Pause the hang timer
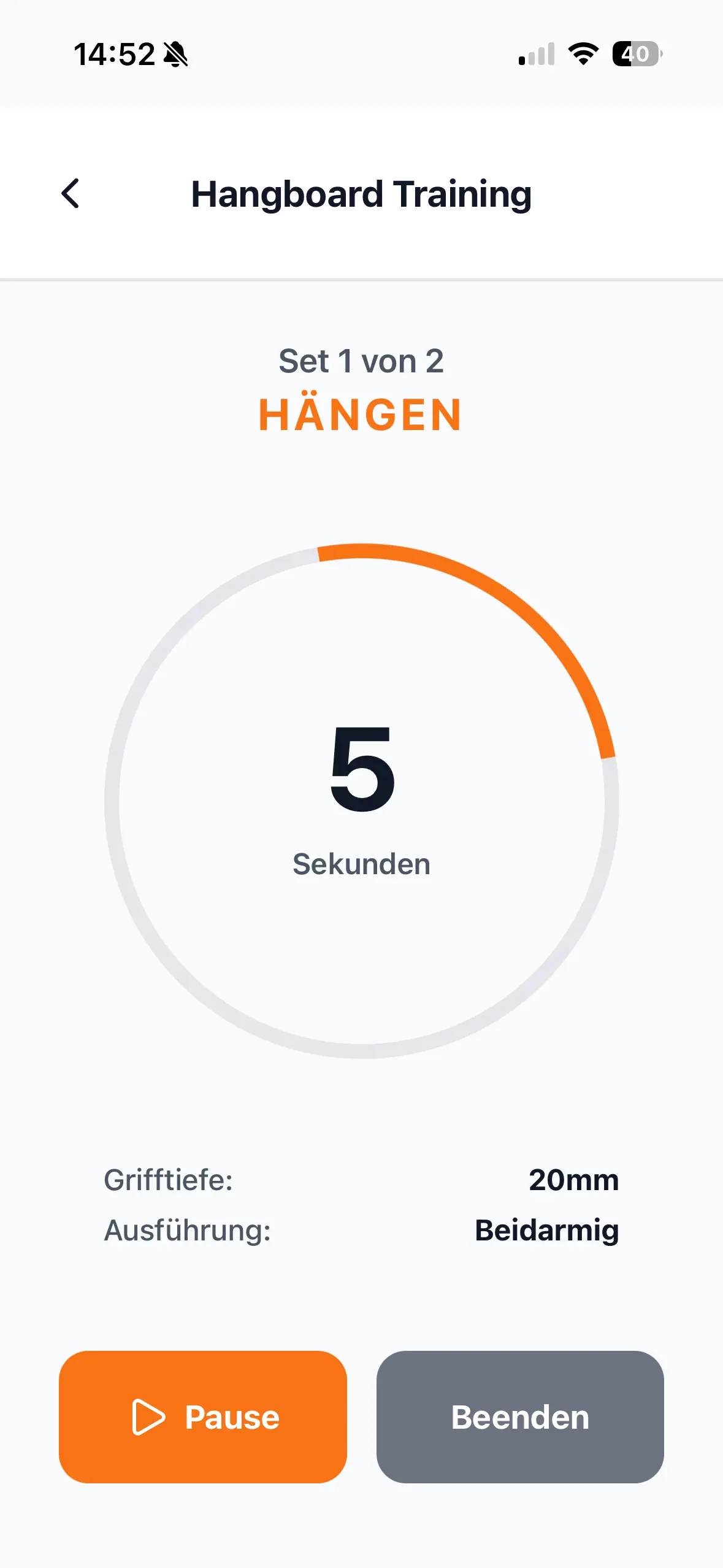 (203, 1416)
